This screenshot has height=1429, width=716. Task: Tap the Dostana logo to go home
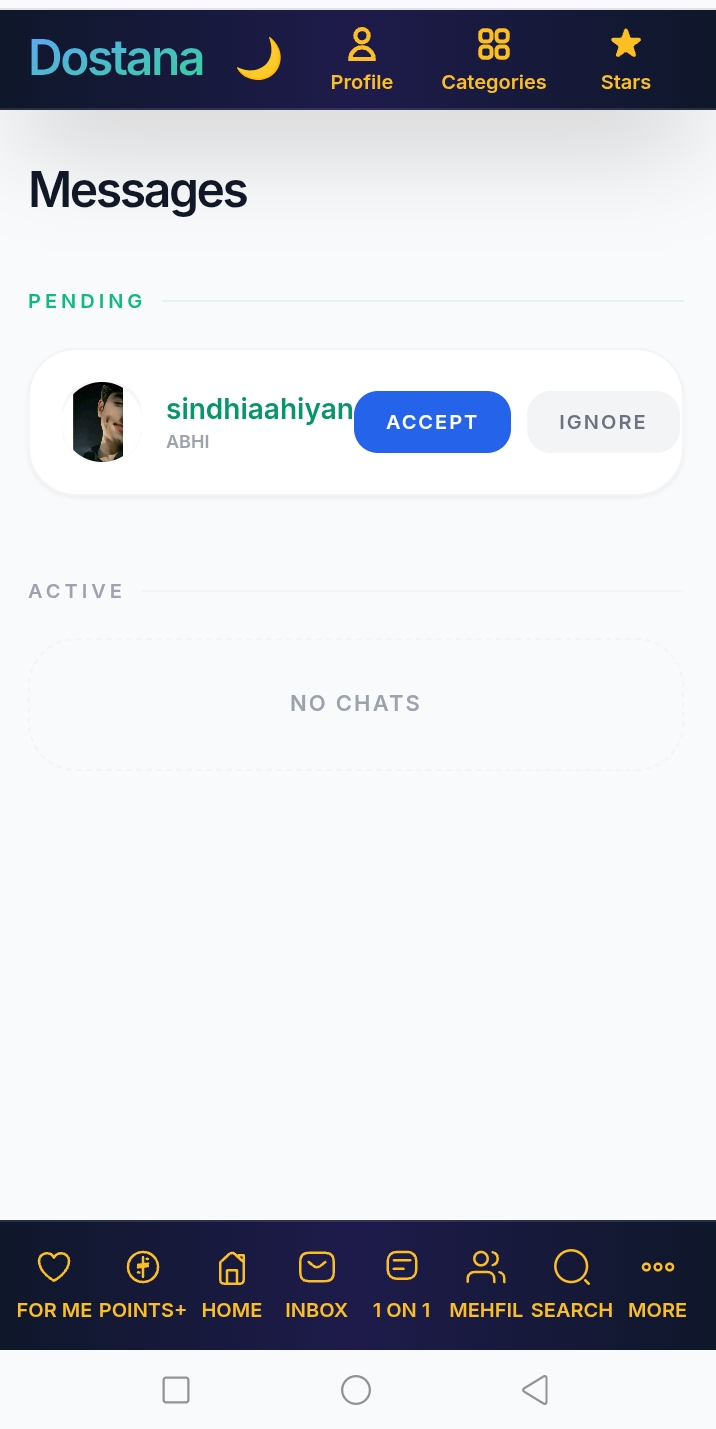tap(117, 59)
